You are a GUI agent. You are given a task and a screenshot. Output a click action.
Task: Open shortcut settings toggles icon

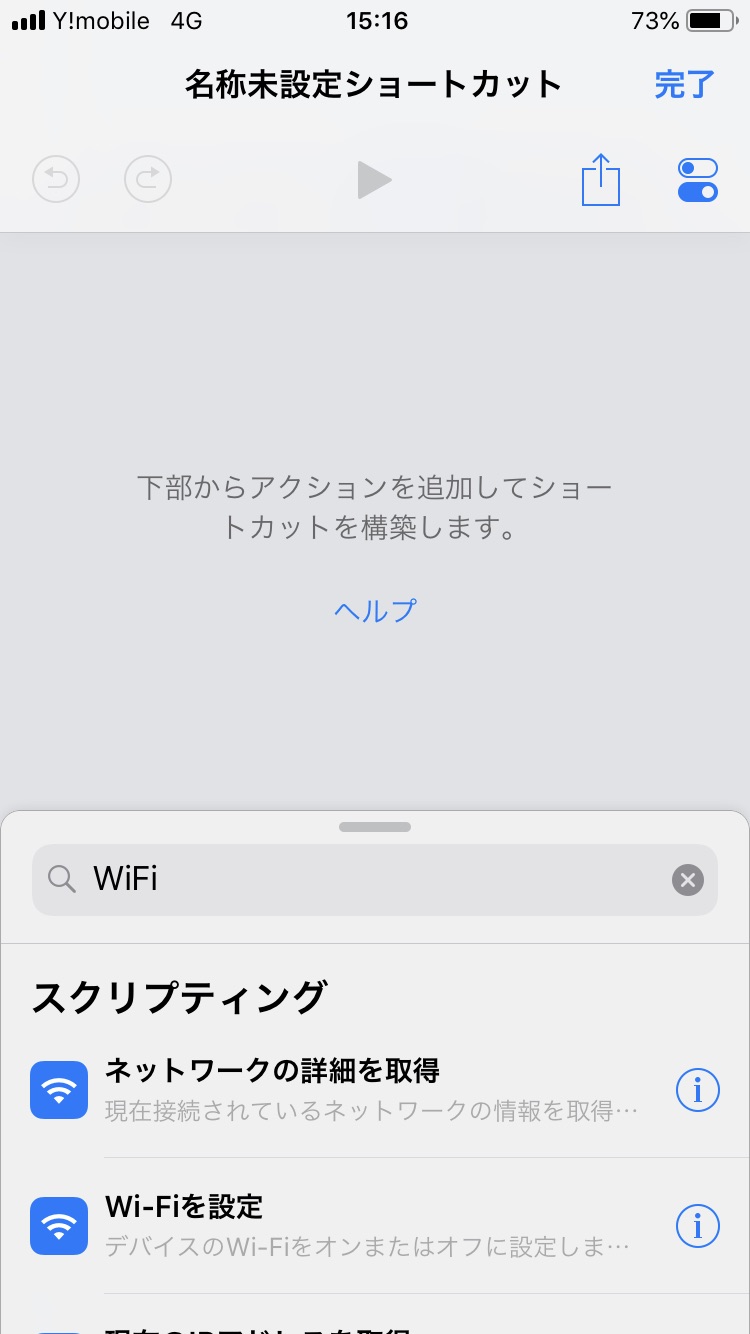(698, 180)
